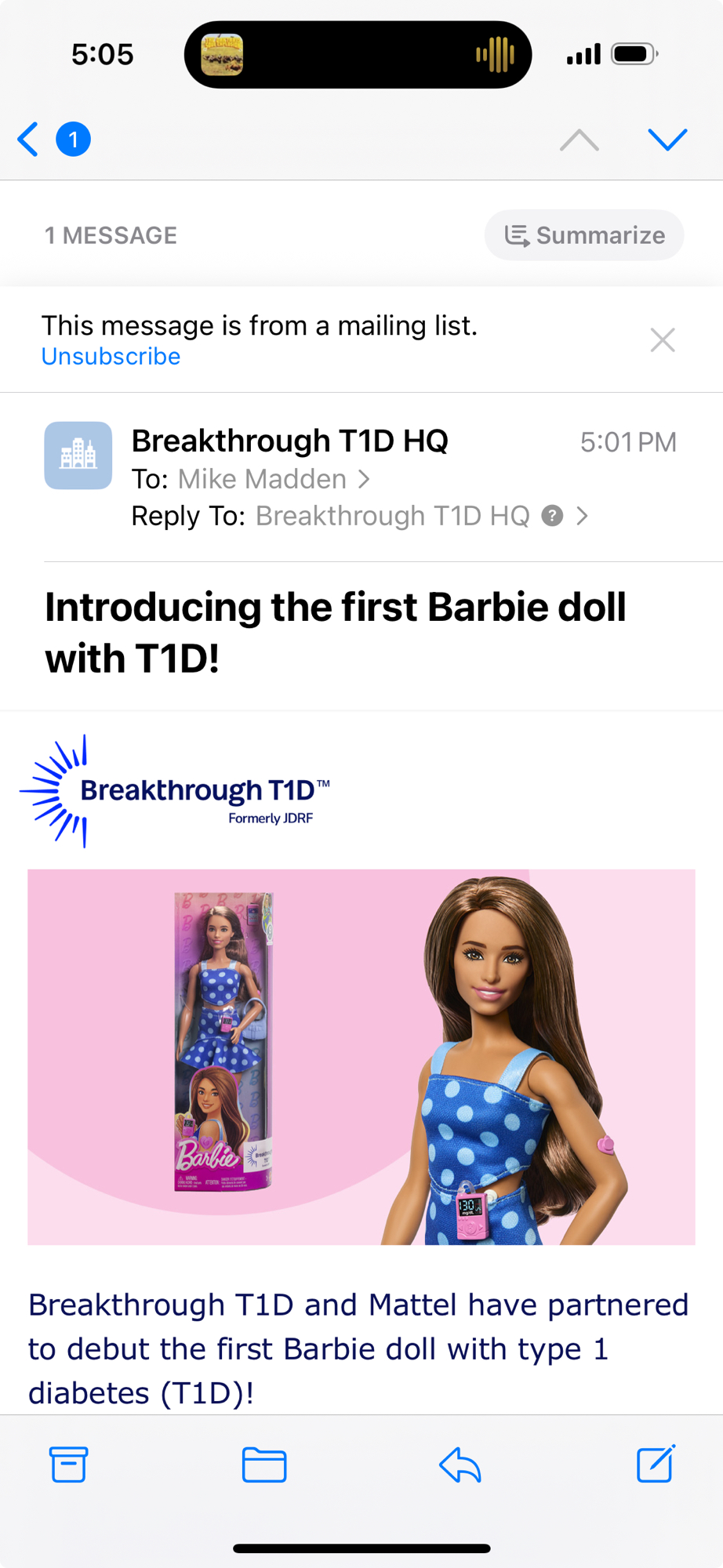723x1568 pixels.
Task: Archive this message
Action: pyautogui.click(x=68, y=1464)
